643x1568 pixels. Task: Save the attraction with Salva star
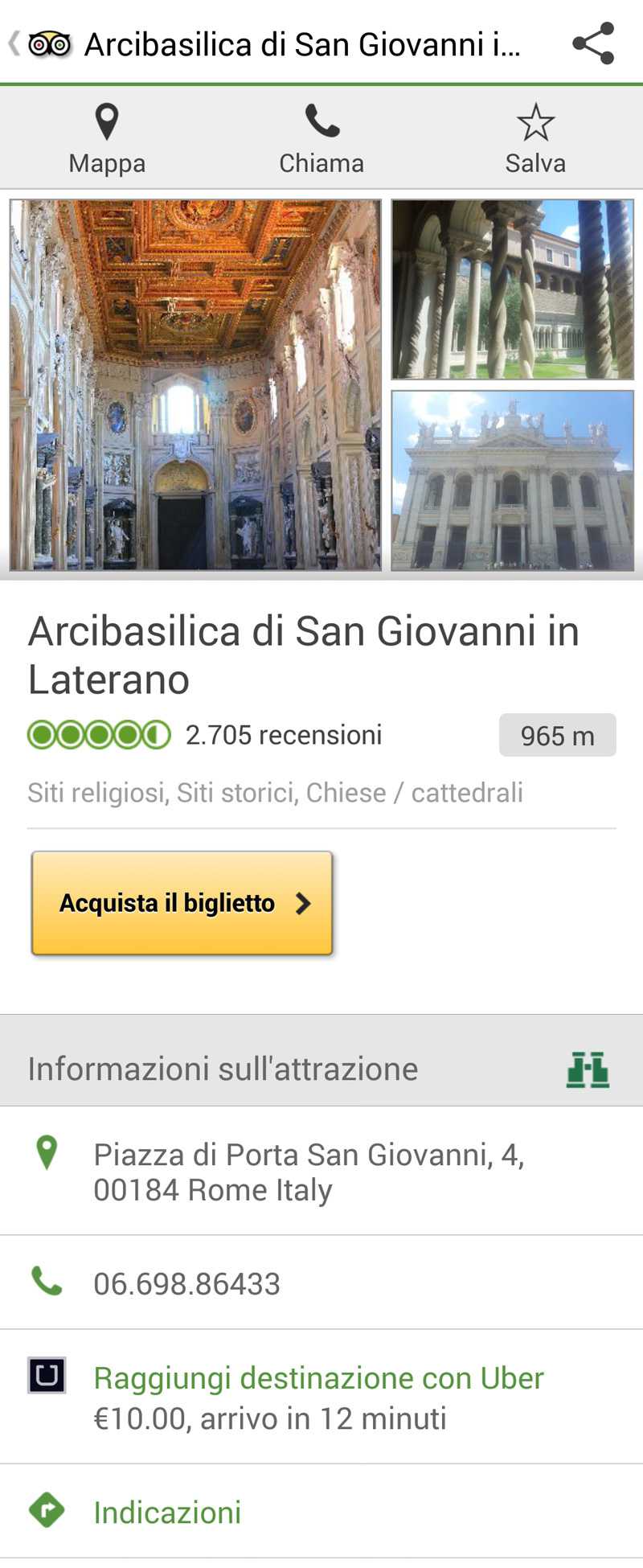[x=535, y=138]
